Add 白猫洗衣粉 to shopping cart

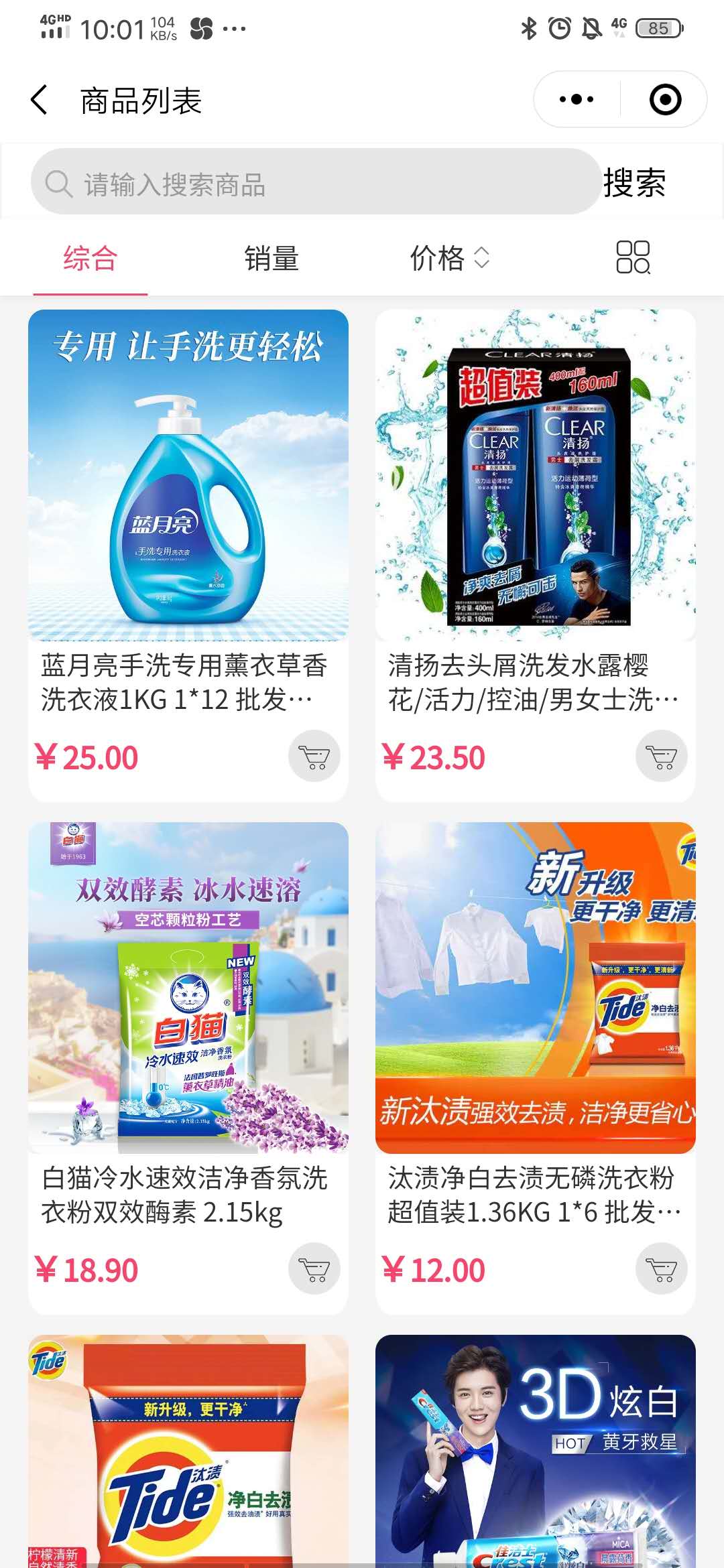pyautogui.click(x=314, y=1268)
